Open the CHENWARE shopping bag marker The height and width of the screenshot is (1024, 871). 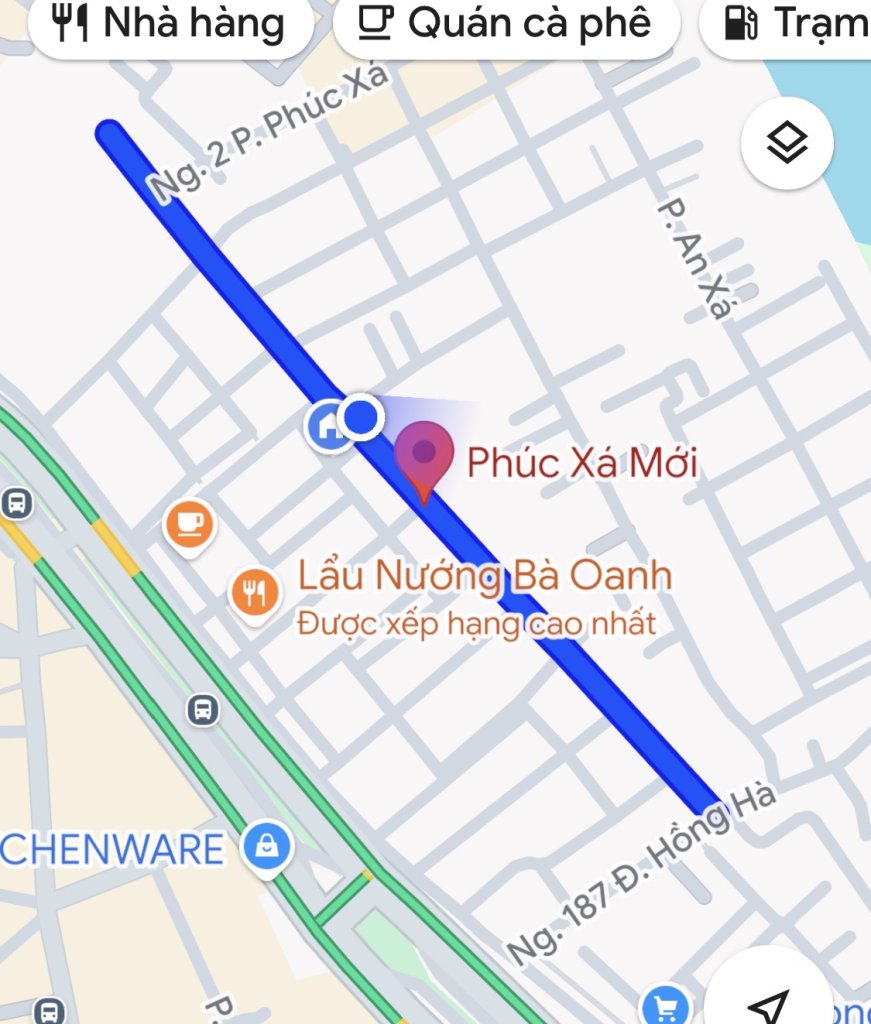tap(267, 848)
